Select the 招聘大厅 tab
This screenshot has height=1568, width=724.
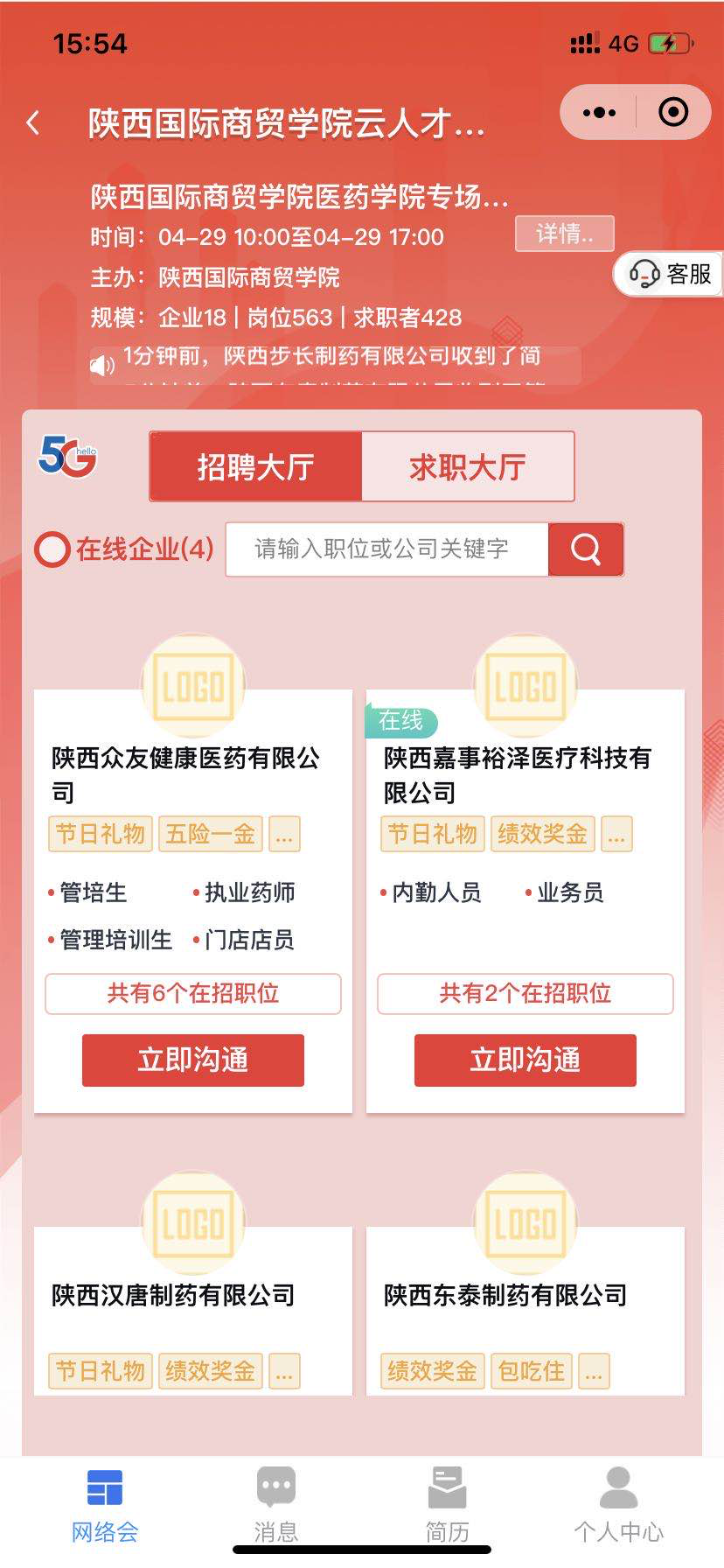click(x=255, y=467)
